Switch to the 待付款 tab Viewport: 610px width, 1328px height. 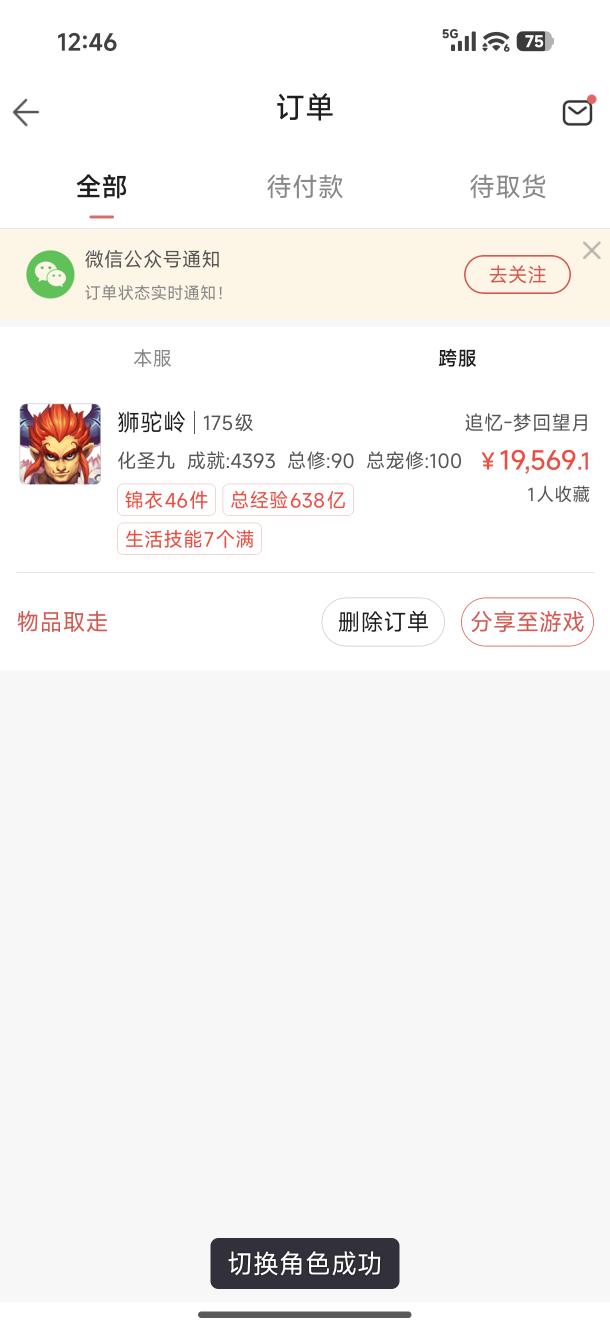(x=305, y=187)
